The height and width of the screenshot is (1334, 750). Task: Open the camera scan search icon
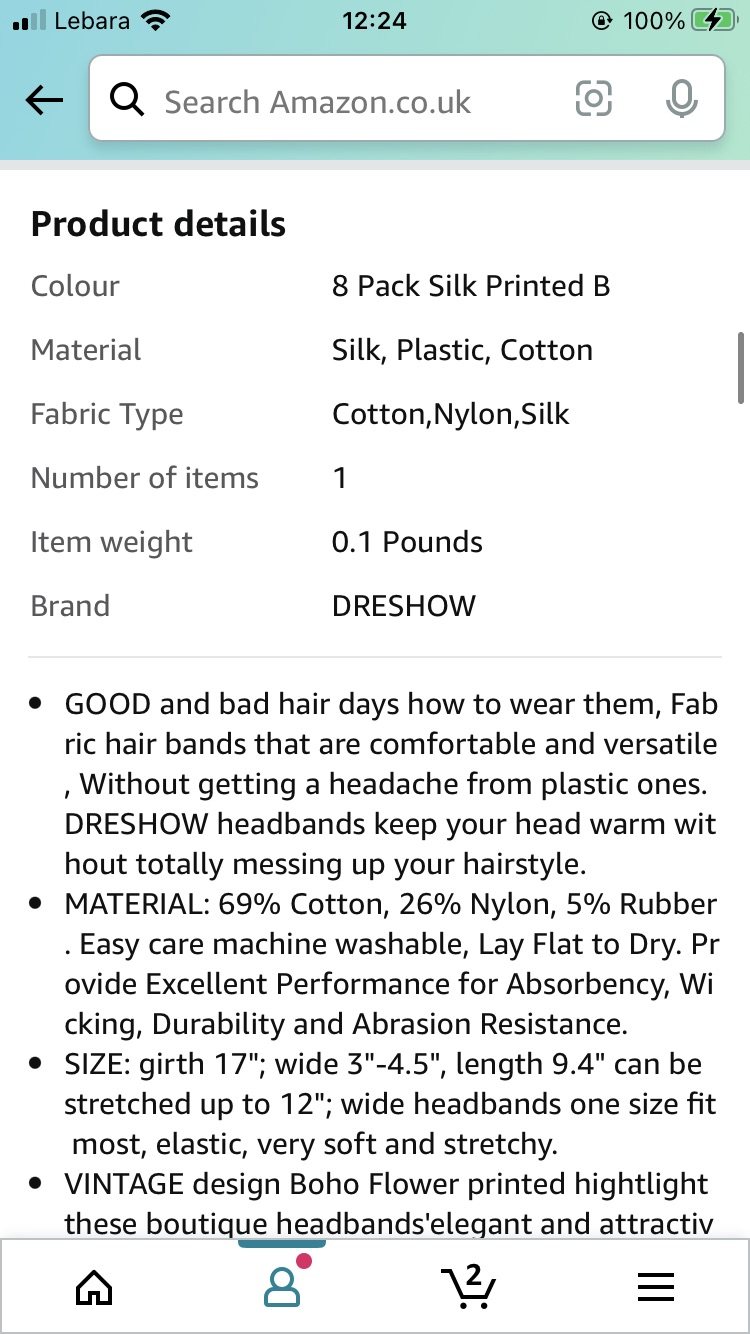(593, 99)
